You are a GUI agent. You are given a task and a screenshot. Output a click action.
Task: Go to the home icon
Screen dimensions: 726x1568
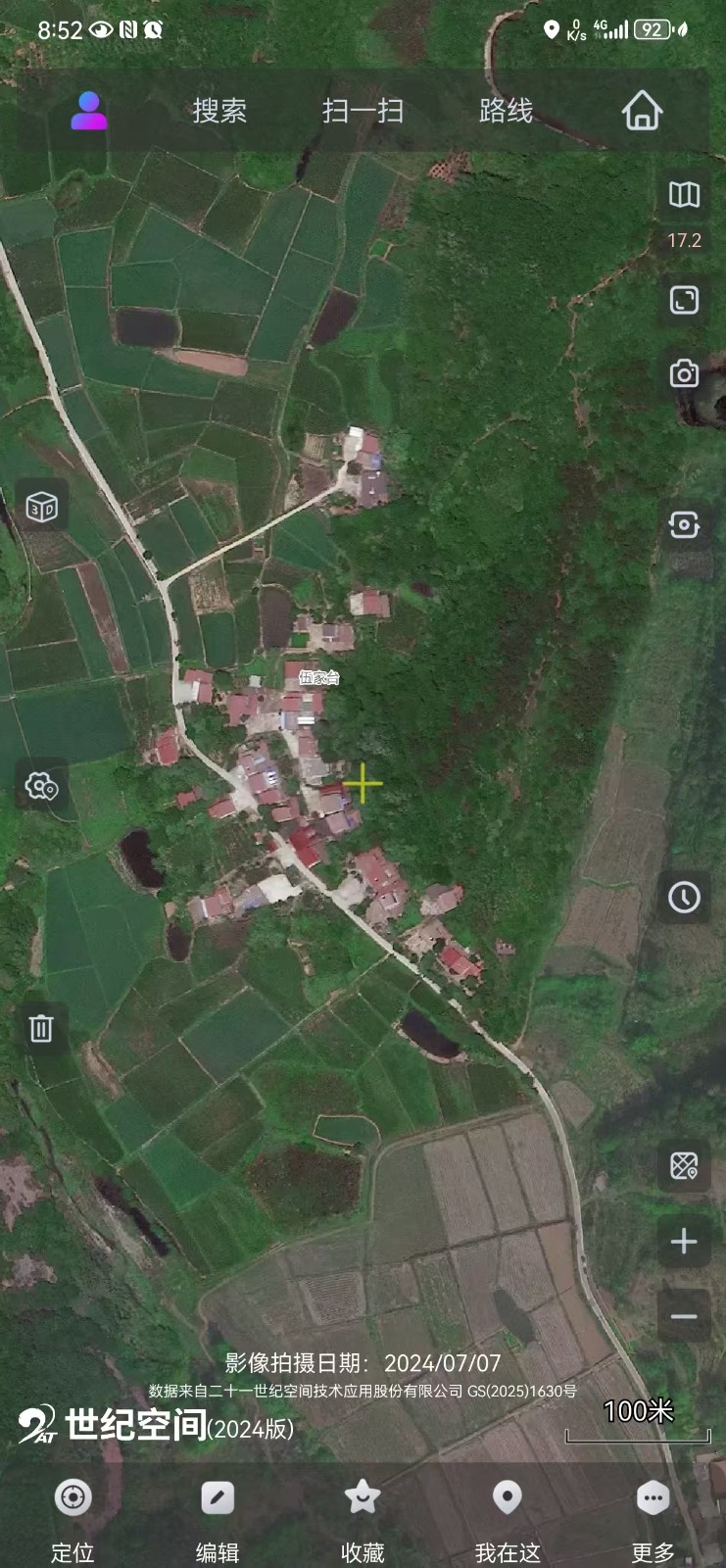pyautogui.click(x=643, y=111)
